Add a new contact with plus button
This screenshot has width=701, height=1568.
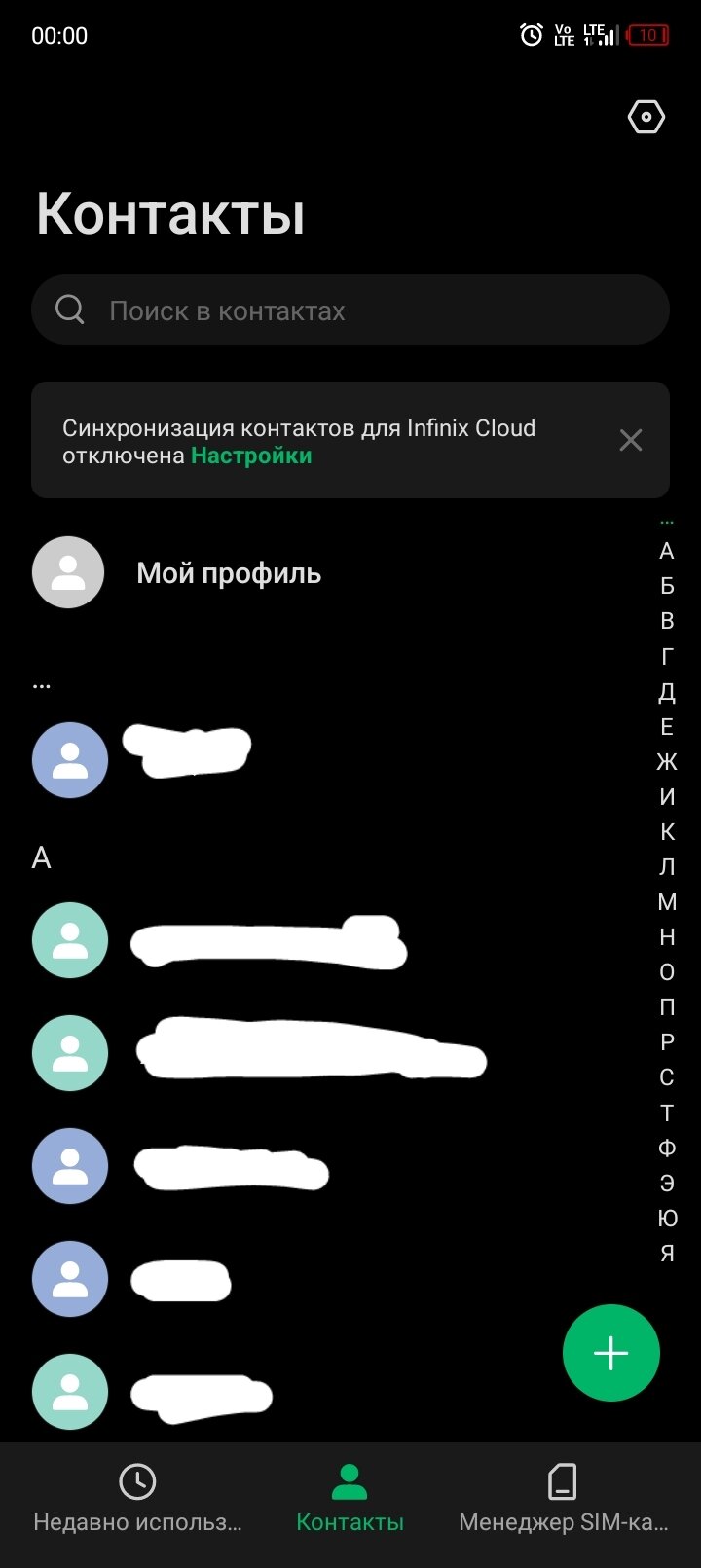[x=611, y=1353]
